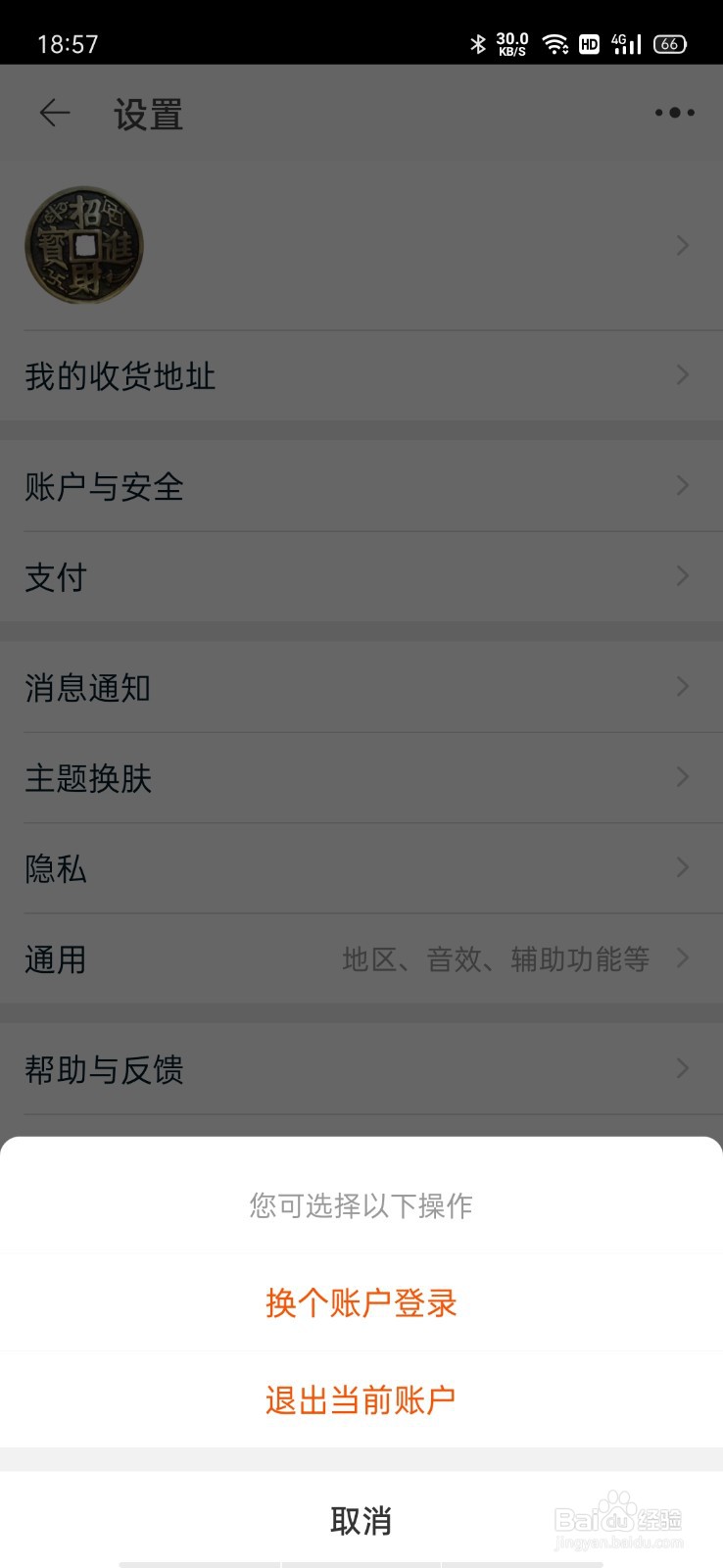Tap the WiFi icon in the status bar
723x1568 pixels.
(554, 44)
